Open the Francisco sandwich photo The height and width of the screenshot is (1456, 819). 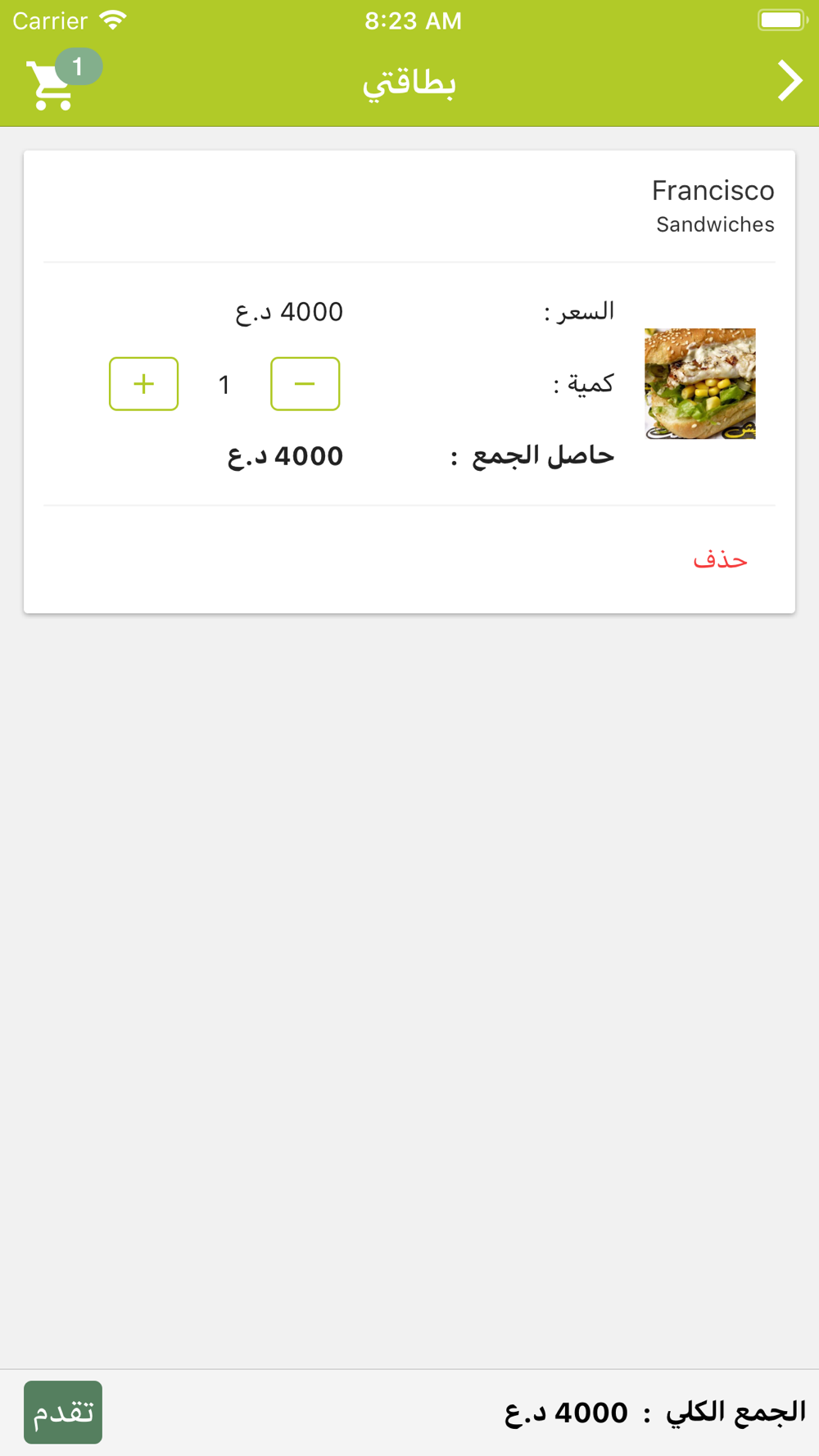pyautogui.click(x=699, y=384)
